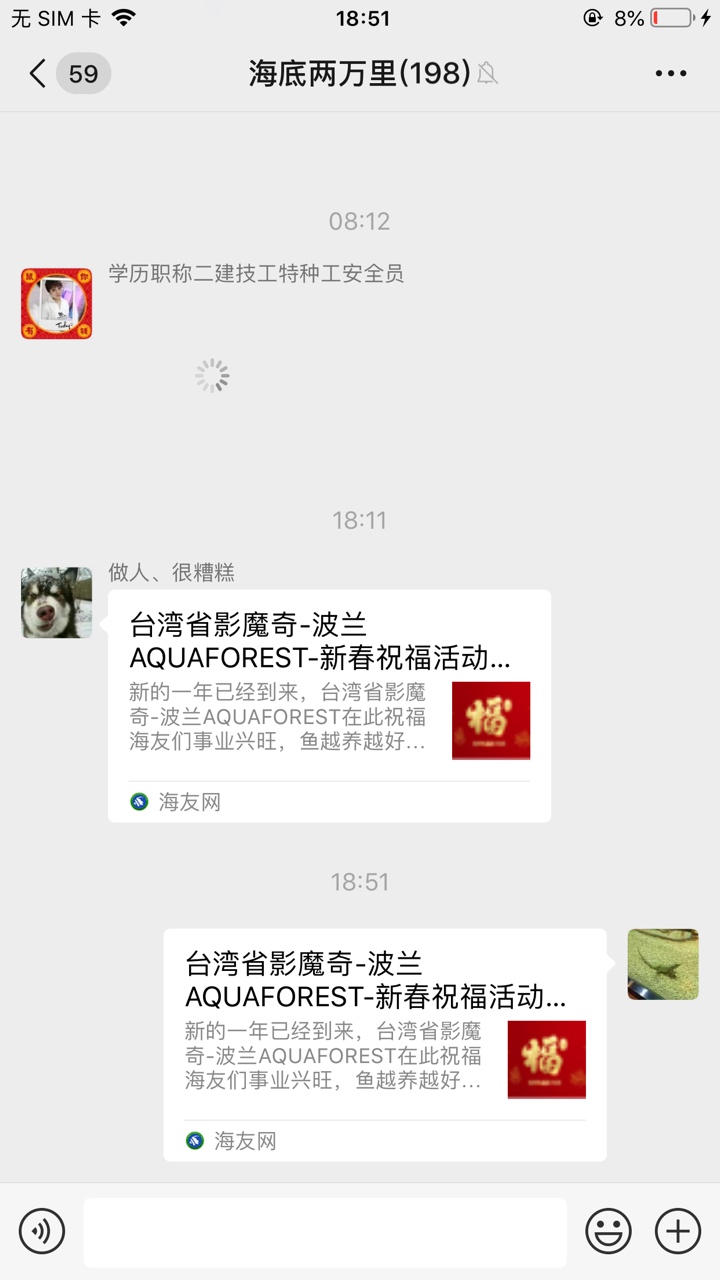Open the husky avatar of 做人、很糟糕
This screenshot has height=1280, width=720.
pyautogui.click(x=57, y=603)
